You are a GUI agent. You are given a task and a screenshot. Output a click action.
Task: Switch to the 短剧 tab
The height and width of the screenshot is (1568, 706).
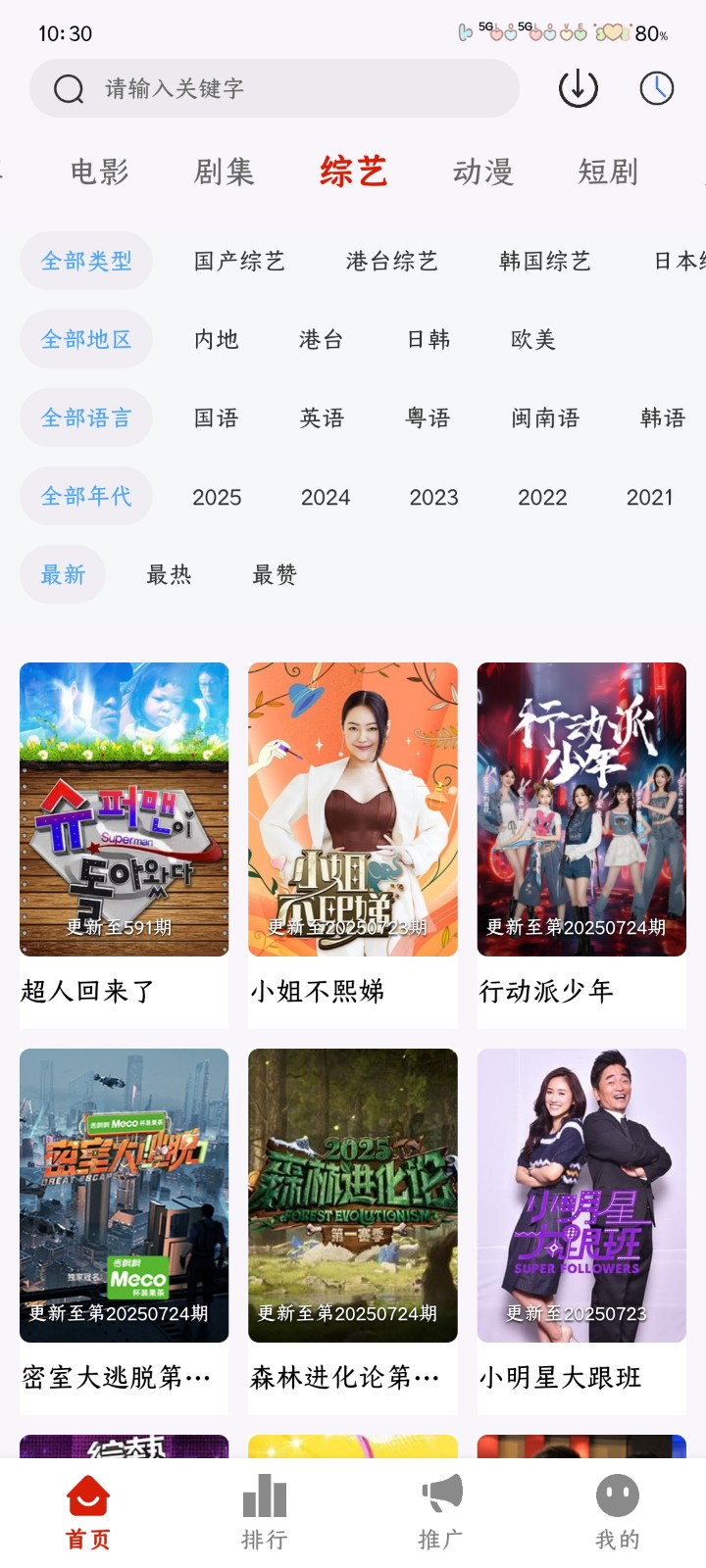pyautogui.click(x=608, y=172)
